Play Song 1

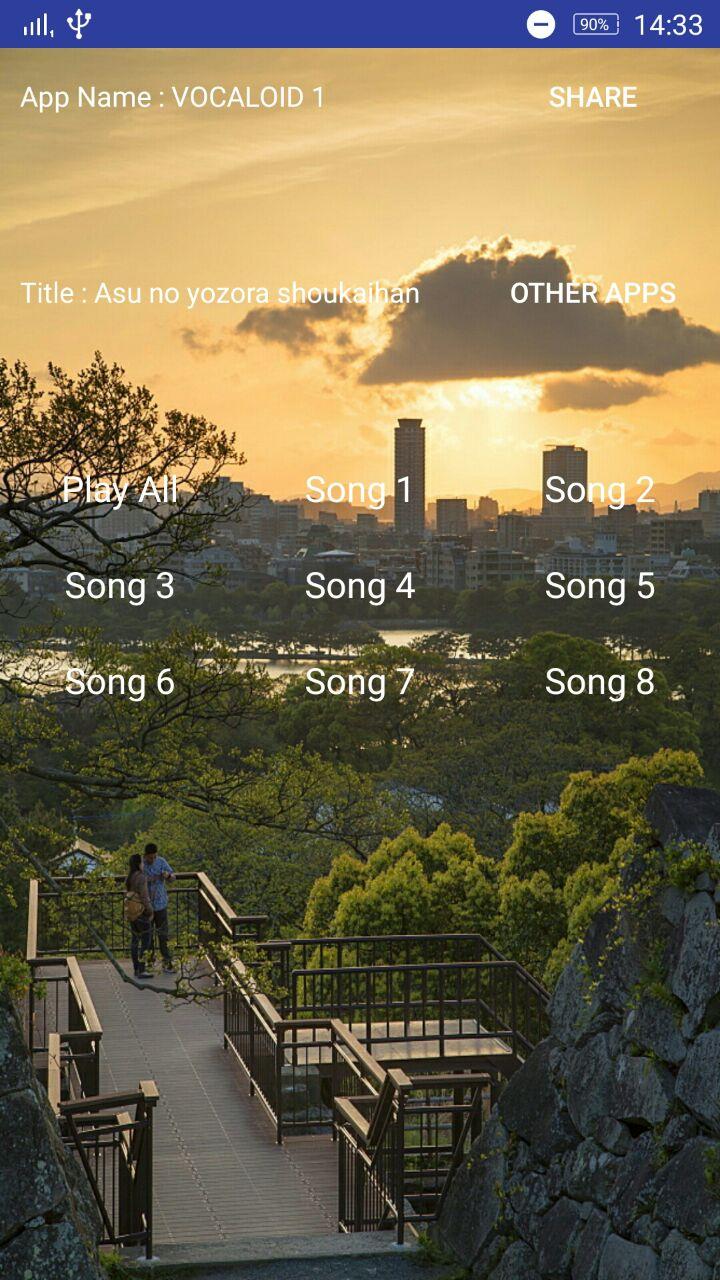[x=359, y=490]
